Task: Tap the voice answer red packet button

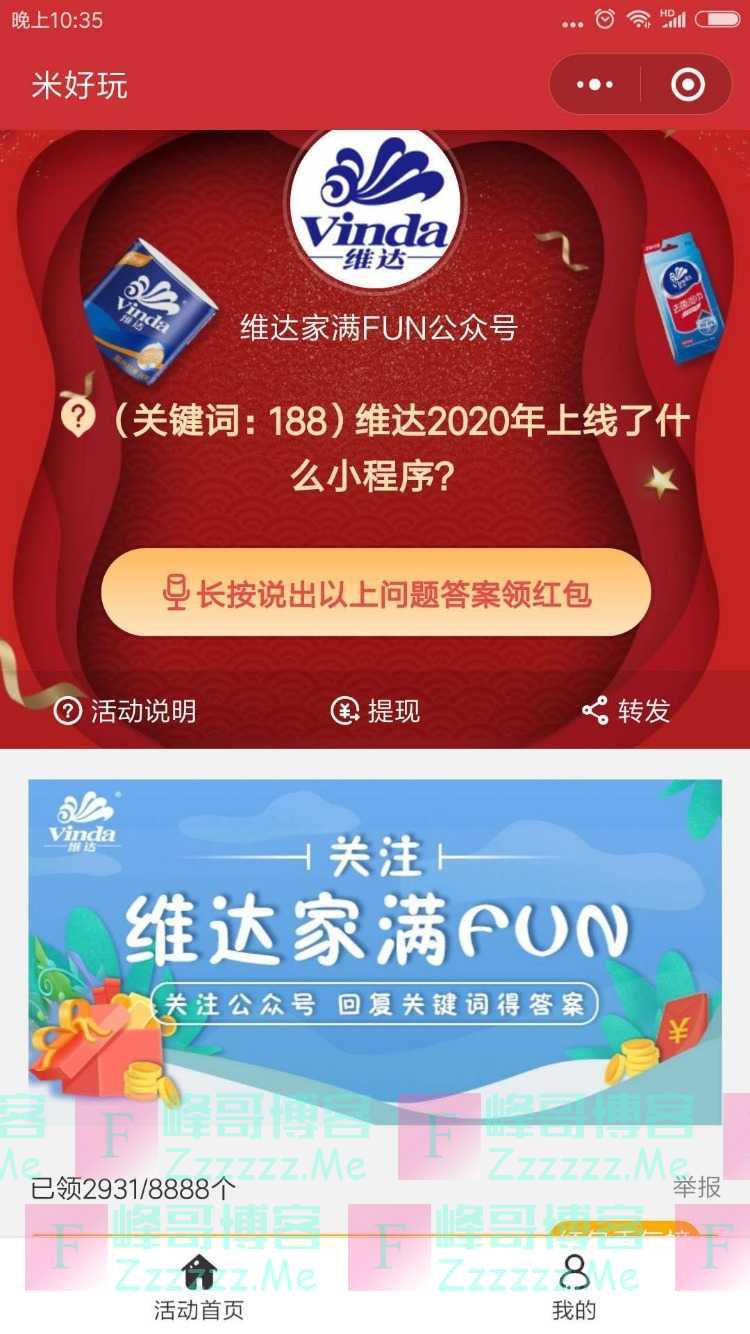Action: click(x=376, y=592)
